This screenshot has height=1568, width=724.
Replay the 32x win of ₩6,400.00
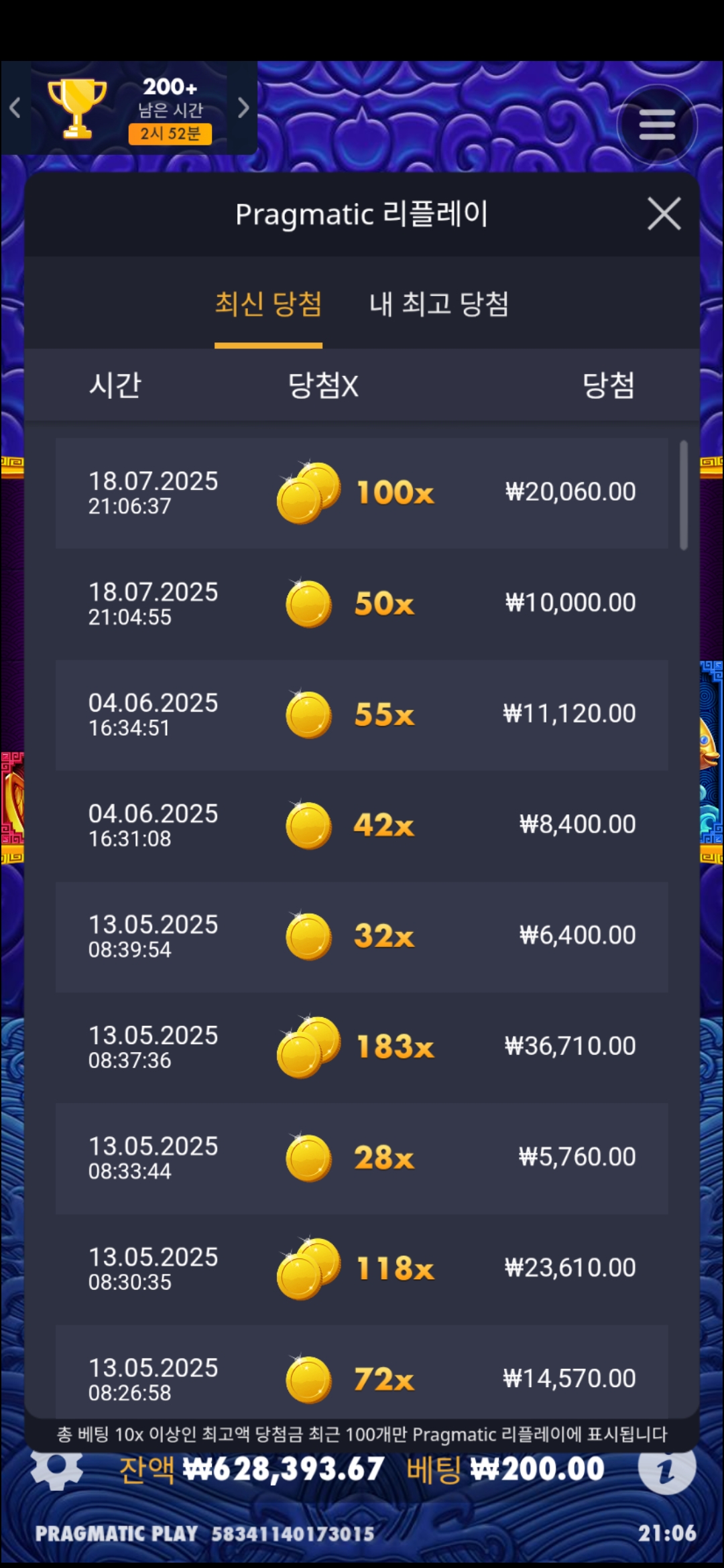[362, 936]
